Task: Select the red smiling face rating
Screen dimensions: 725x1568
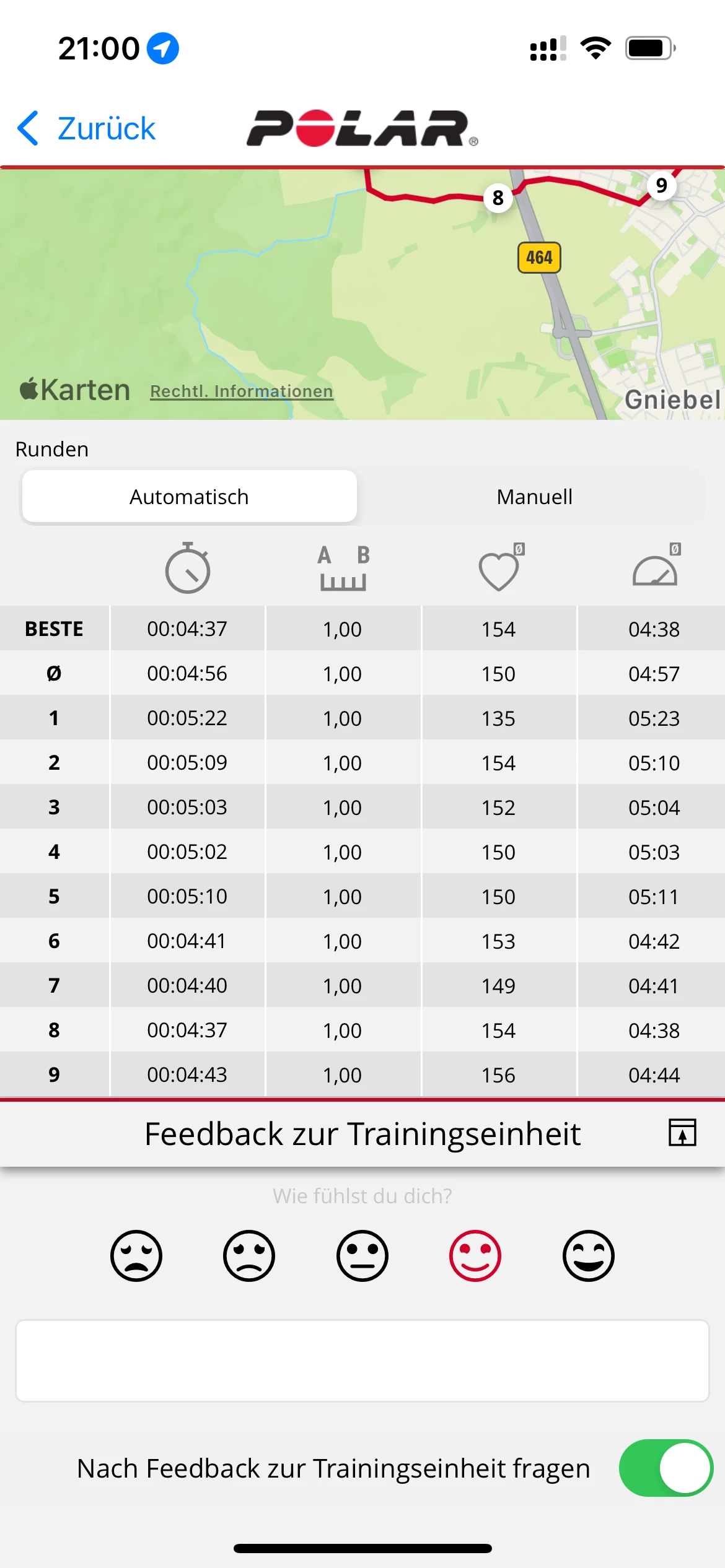Action: coord(475,1255)
